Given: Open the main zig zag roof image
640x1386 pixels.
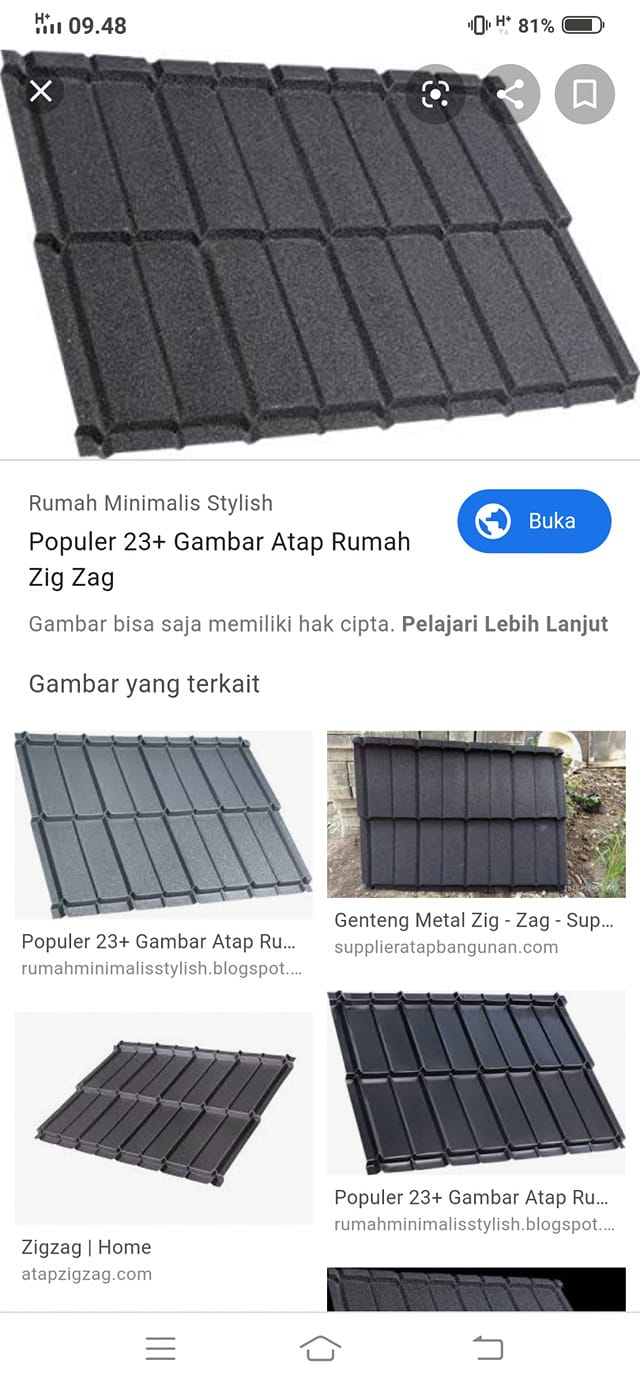Looking at the screenshot, I should pos(320,254).
